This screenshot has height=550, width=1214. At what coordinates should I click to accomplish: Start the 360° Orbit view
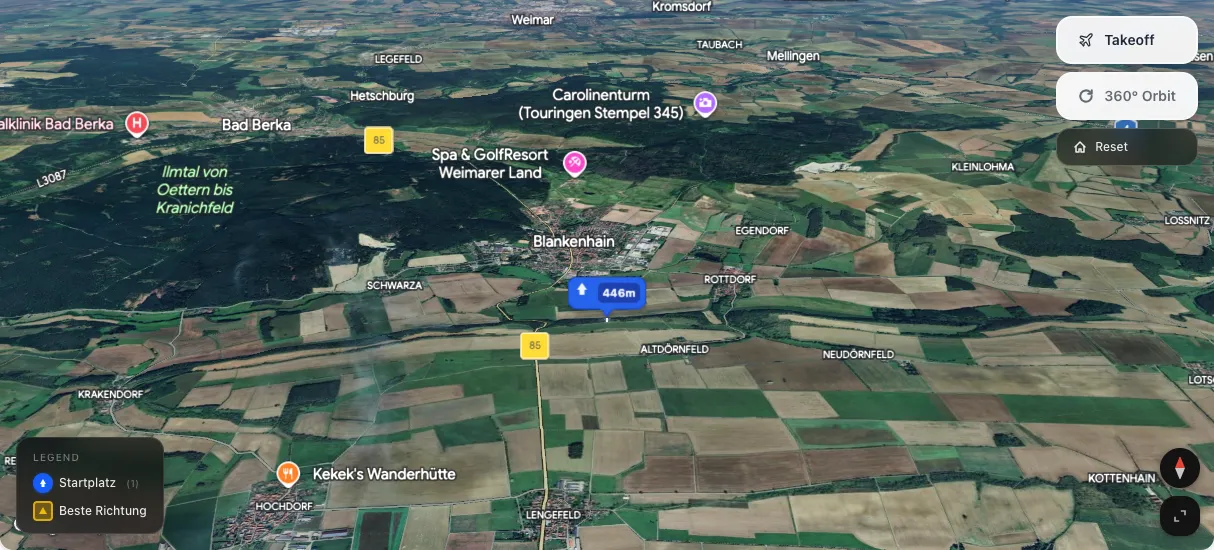click(x=1127, y=96)
